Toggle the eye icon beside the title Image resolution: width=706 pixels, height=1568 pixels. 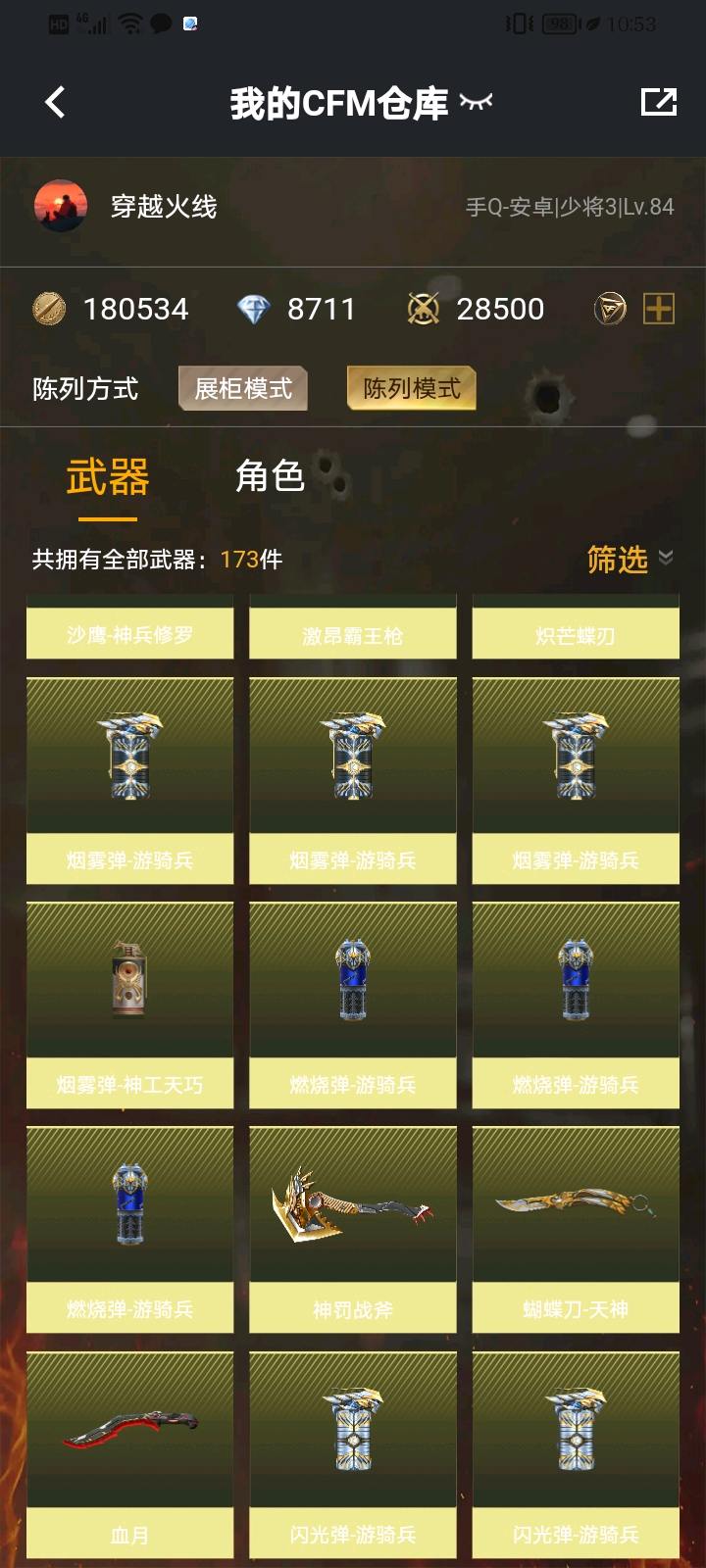tap(477, 102)
